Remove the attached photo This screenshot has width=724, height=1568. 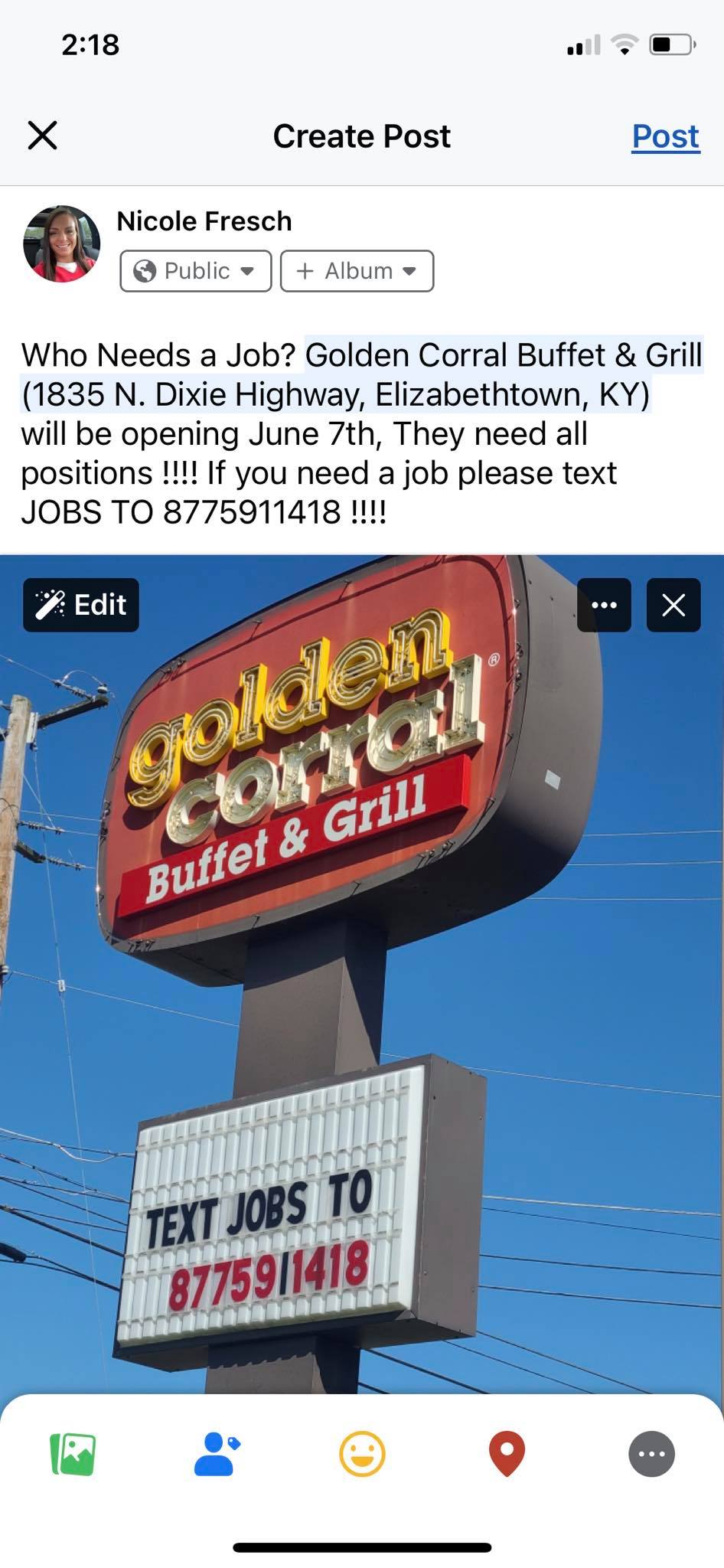673,605
